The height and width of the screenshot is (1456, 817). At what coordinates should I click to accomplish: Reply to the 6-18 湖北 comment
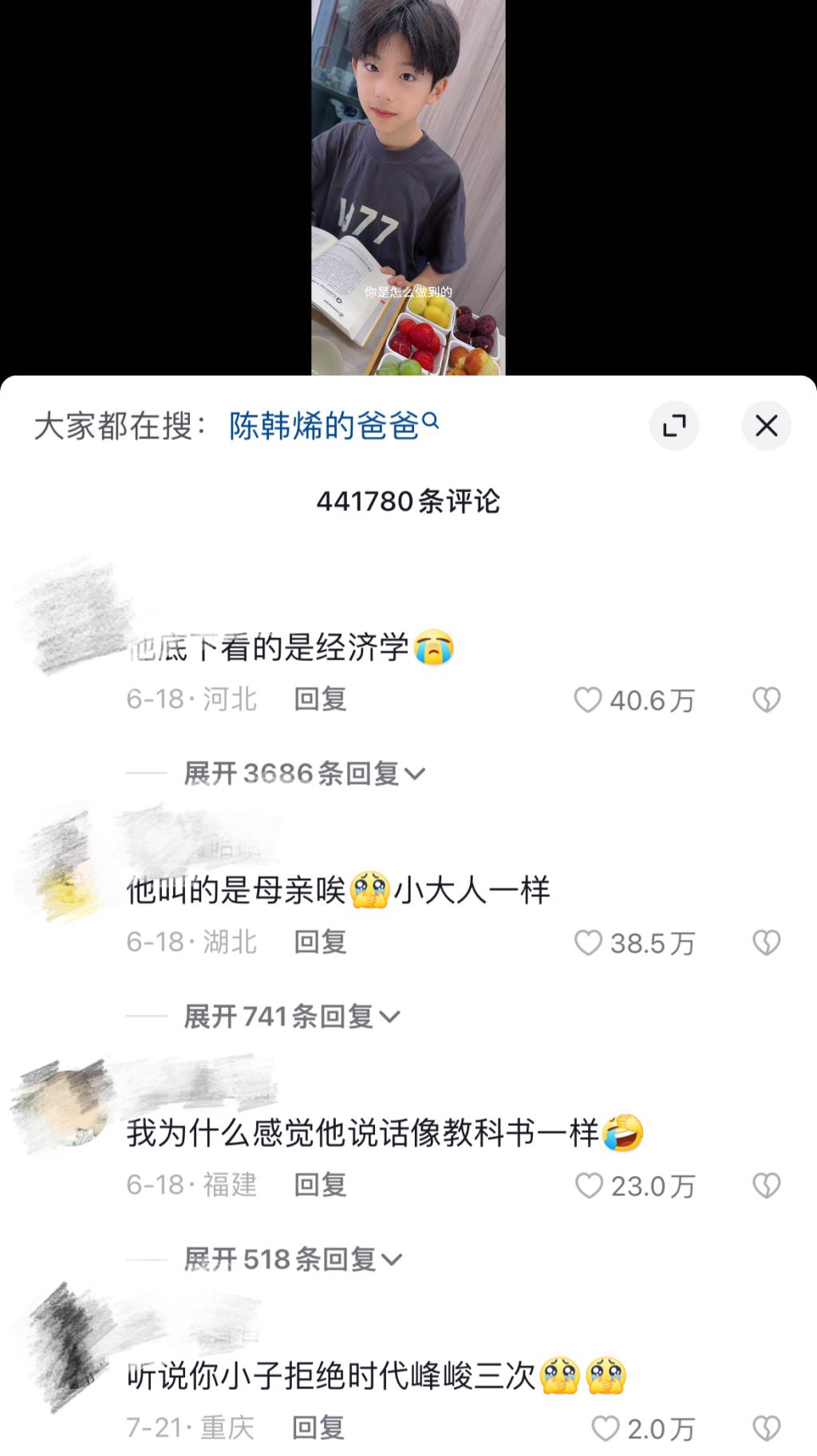click(320, 942)
